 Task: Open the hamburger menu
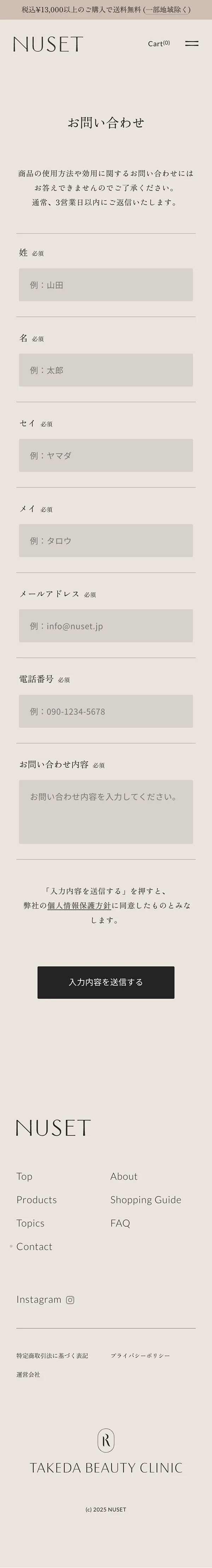tap(192, 44)
